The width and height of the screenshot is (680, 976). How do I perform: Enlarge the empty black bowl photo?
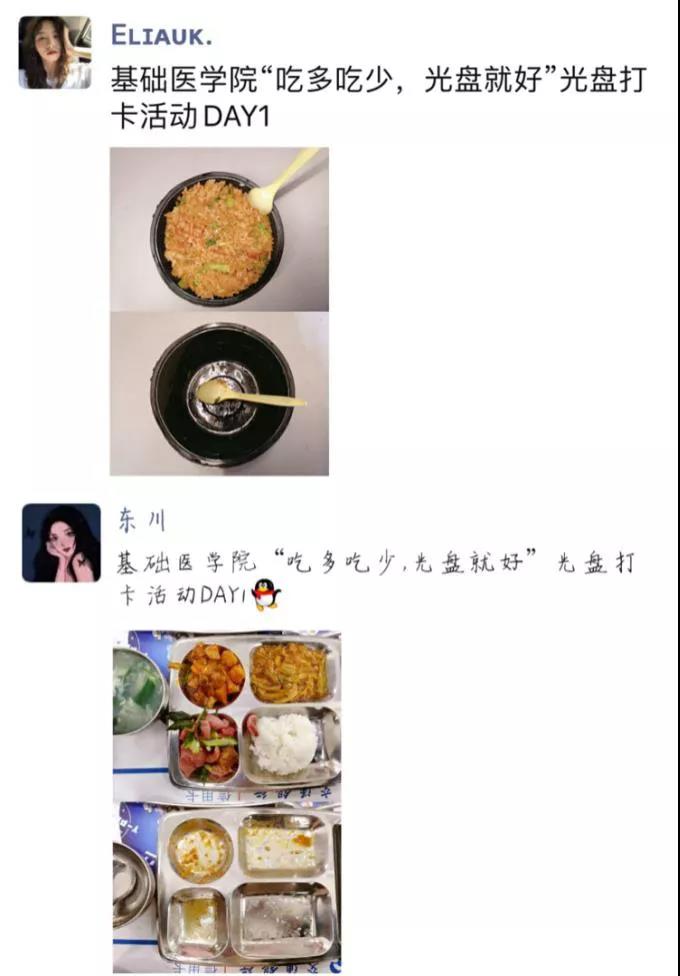point(219,393)
